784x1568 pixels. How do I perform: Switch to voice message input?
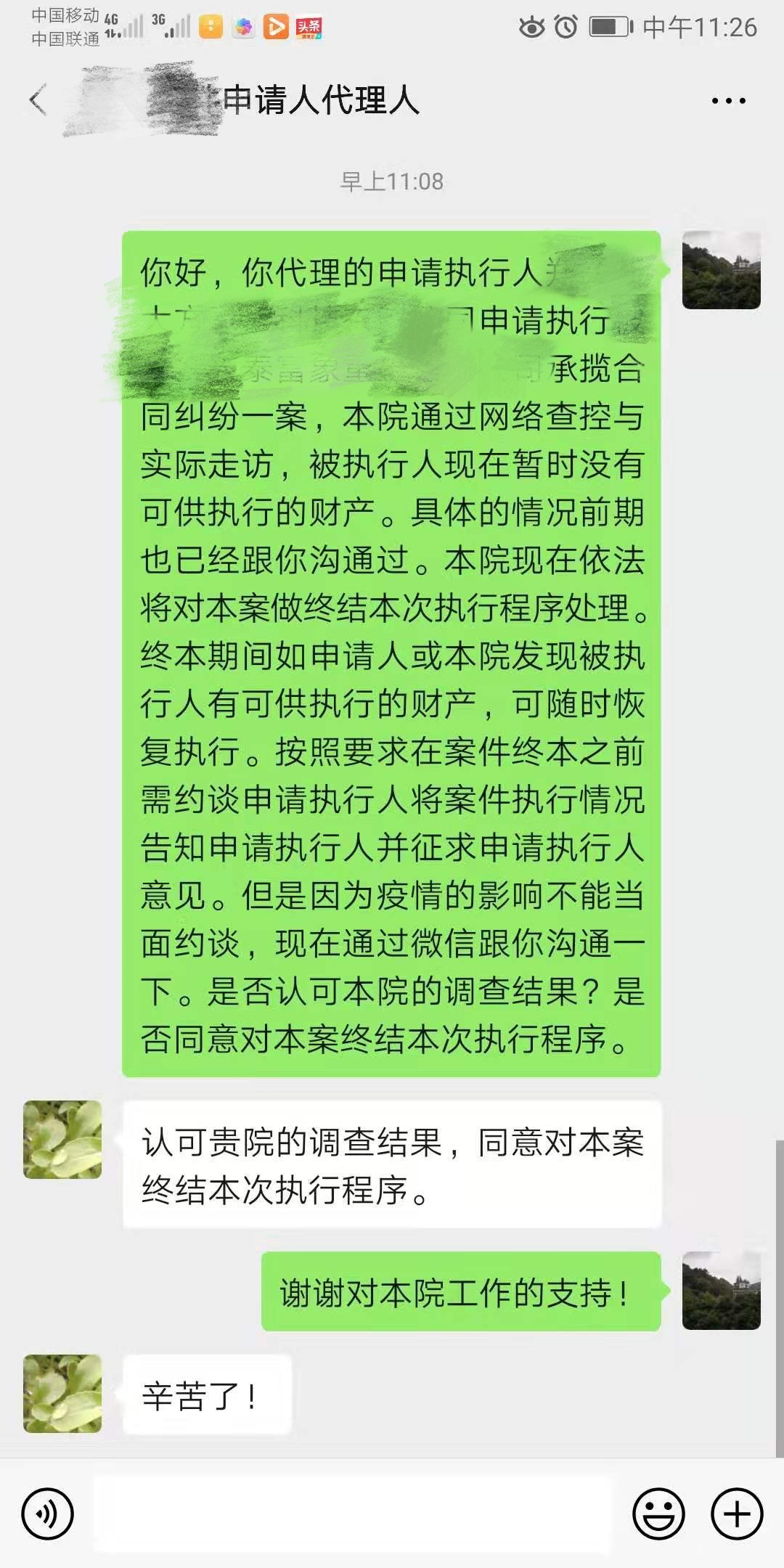click(x=48, y=1514)
